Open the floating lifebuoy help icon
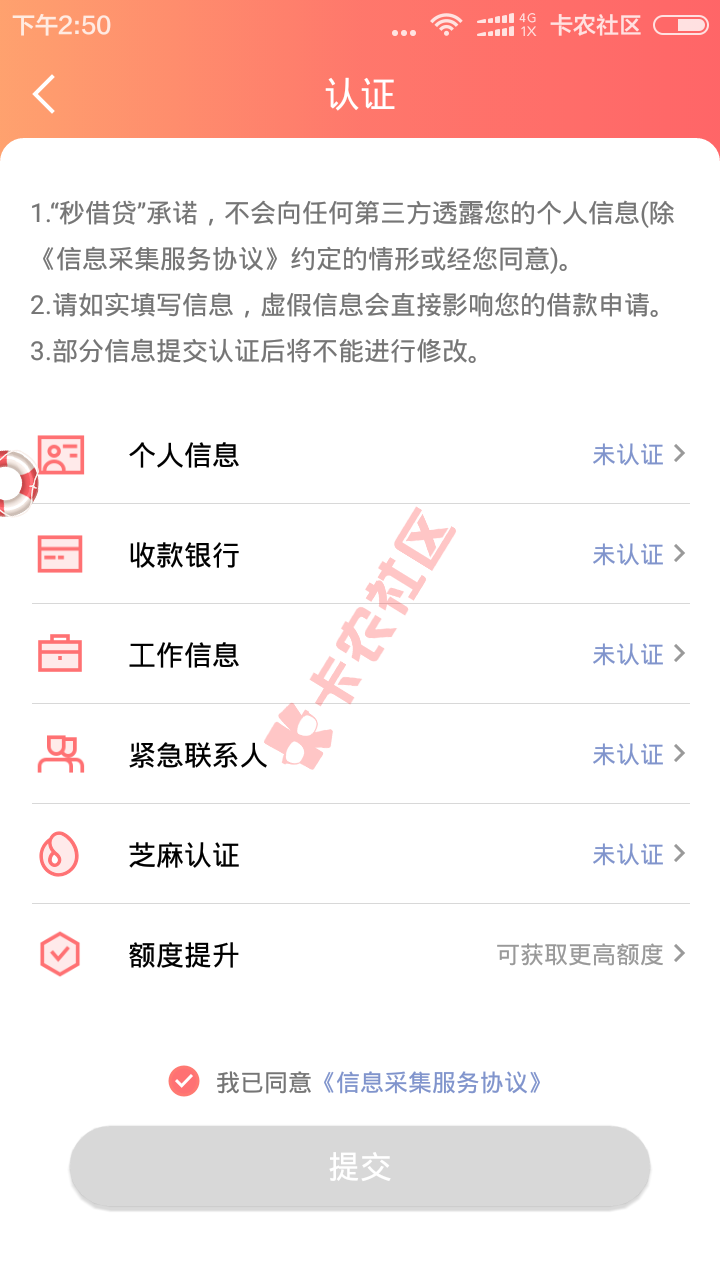Viewport: 720px width, 1280px height. click(x=14, y=483)
